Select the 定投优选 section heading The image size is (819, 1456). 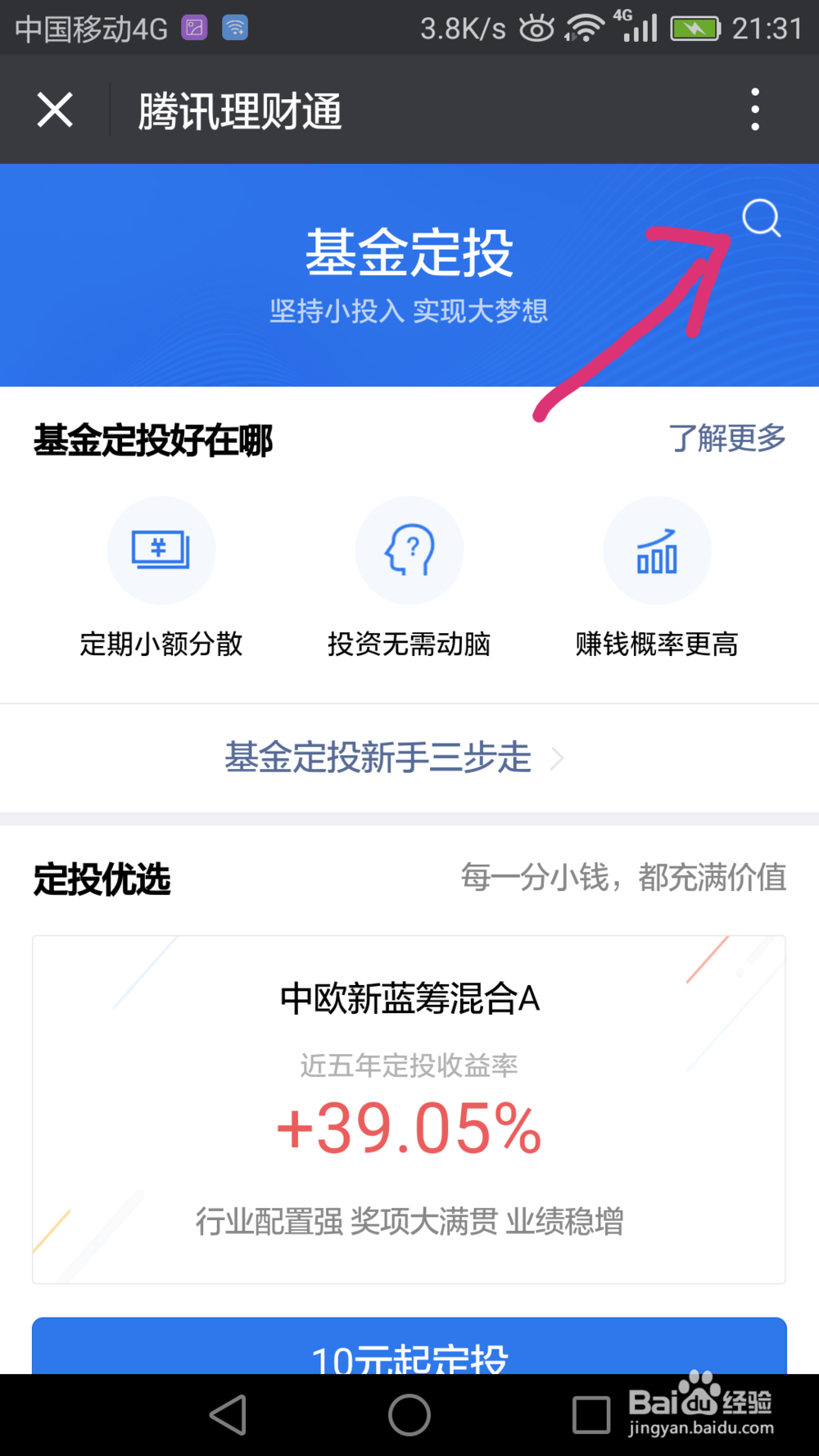(x=102, y=880)
